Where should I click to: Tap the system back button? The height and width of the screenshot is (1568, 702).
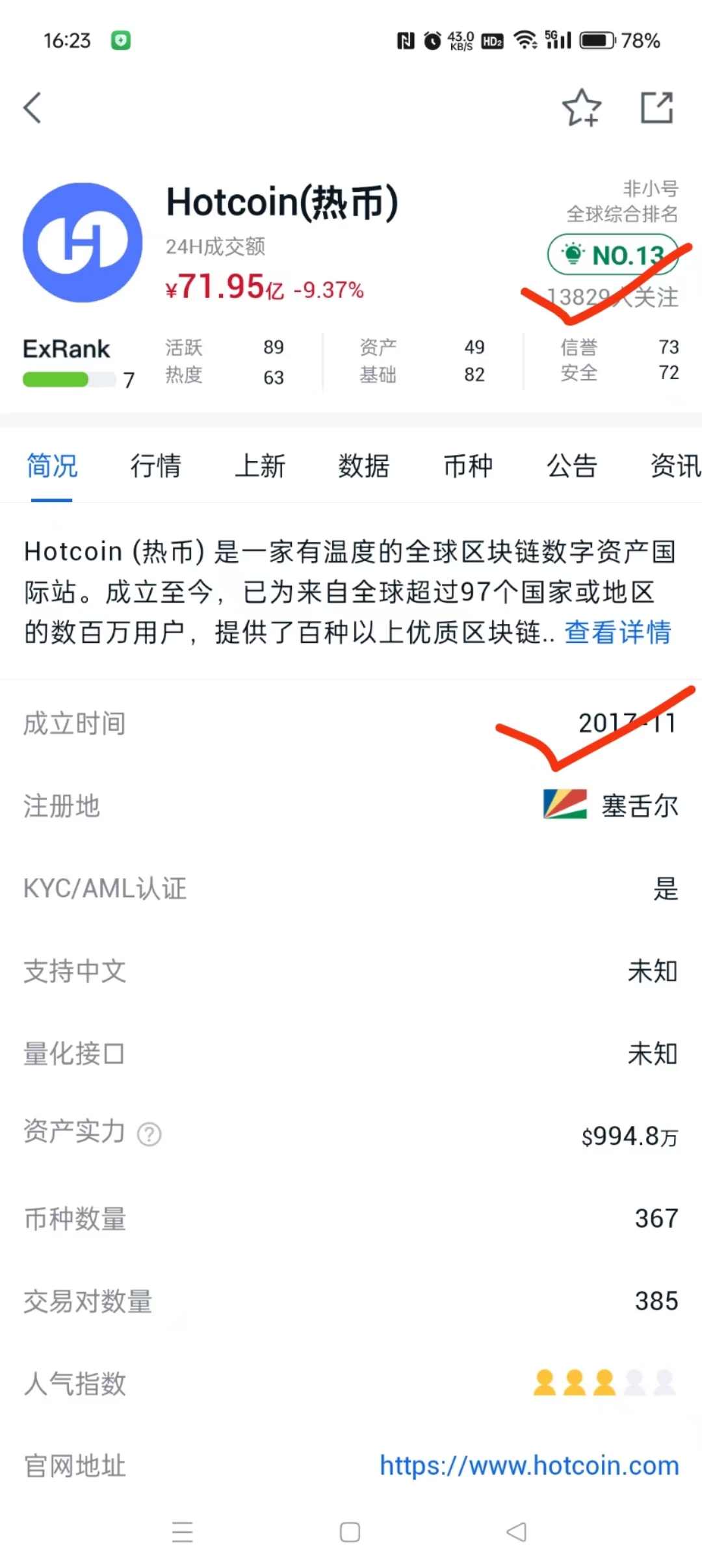tap(517, 1532)
